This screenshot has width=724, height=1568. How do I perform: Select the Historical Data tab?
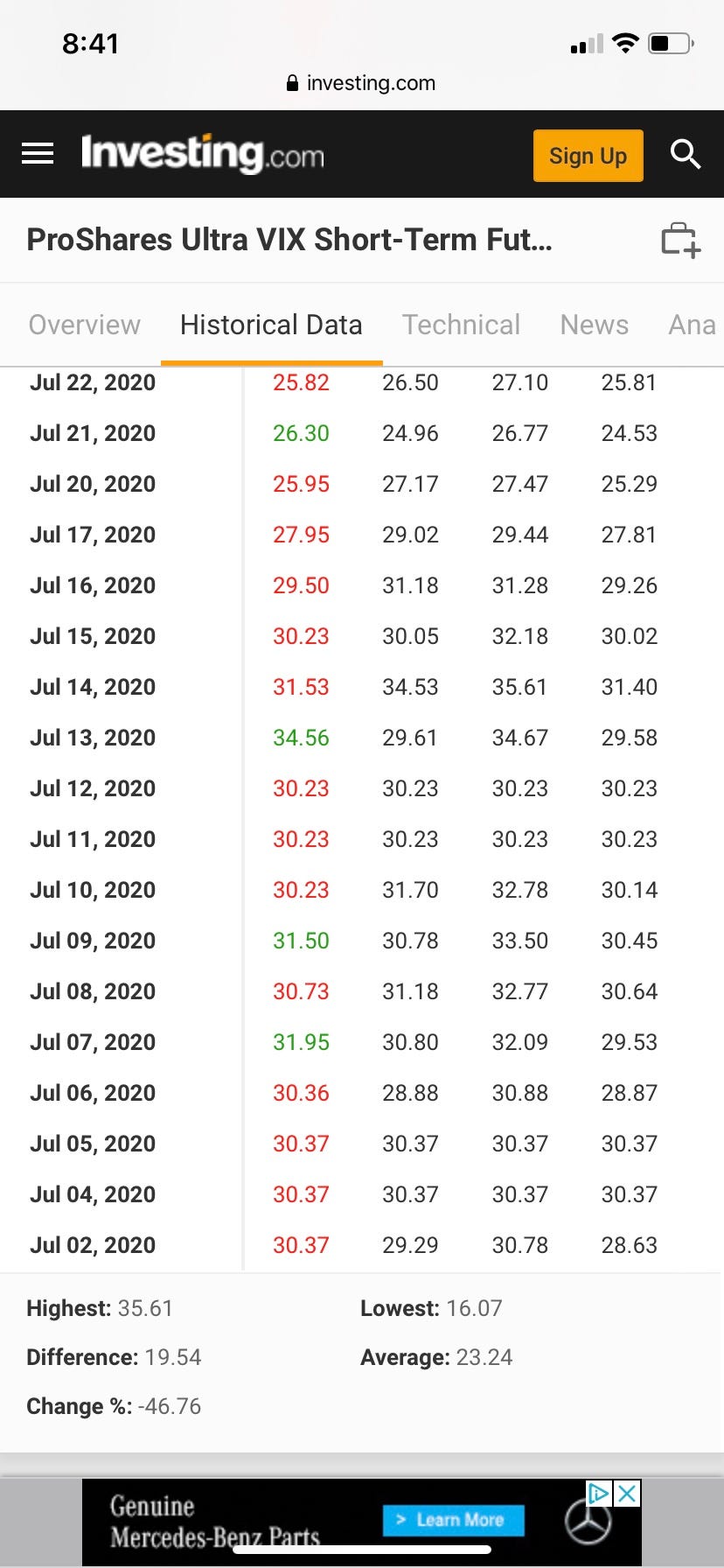271,325
